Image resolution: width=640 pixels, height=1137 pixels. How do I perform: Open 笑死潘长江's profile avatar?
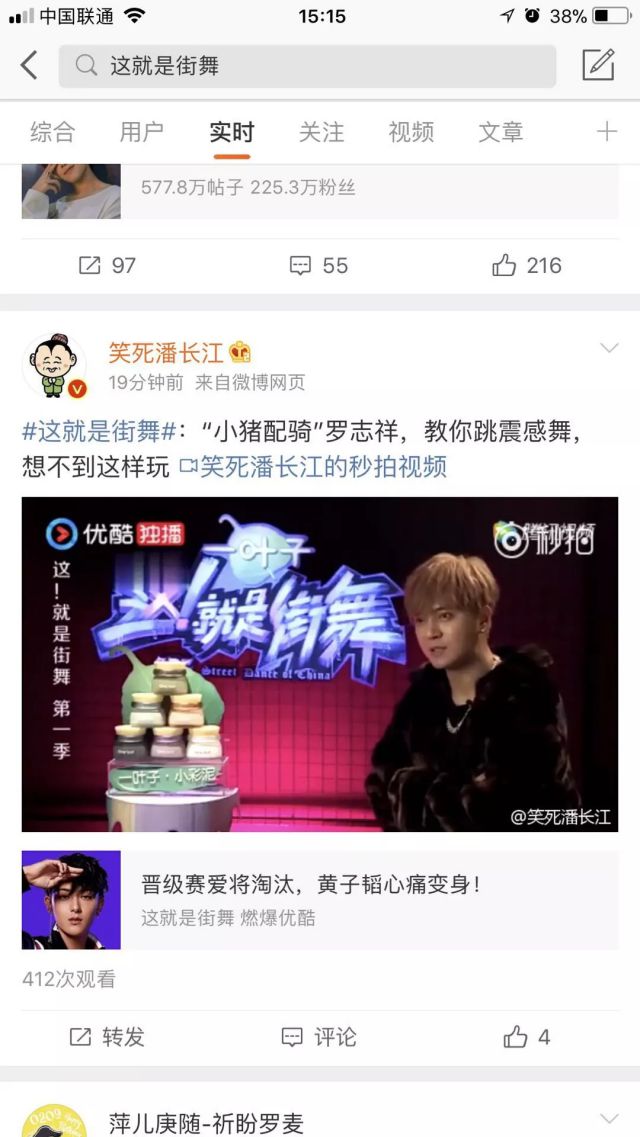coord(54,366)
